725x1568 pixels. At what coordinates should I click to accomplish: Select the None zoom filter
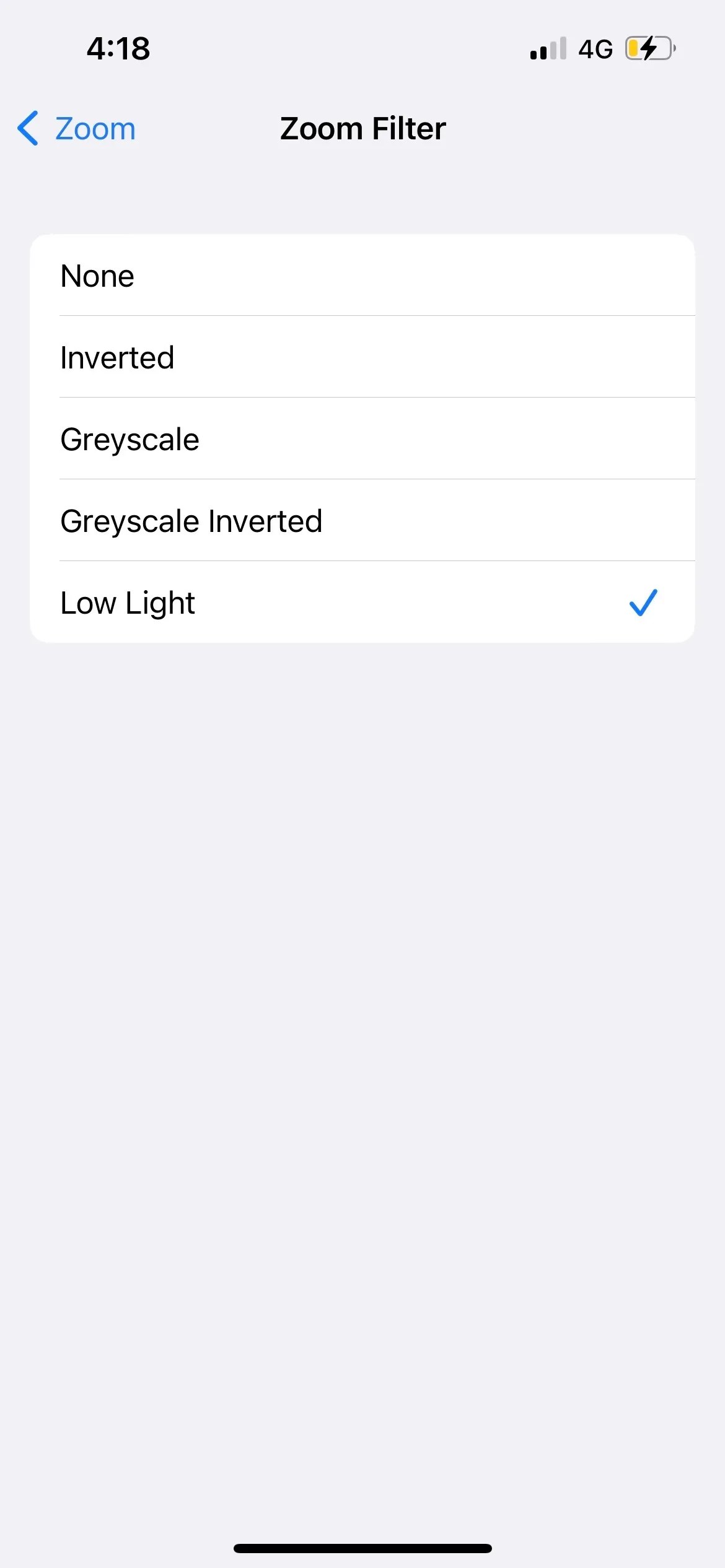(362, 275)
